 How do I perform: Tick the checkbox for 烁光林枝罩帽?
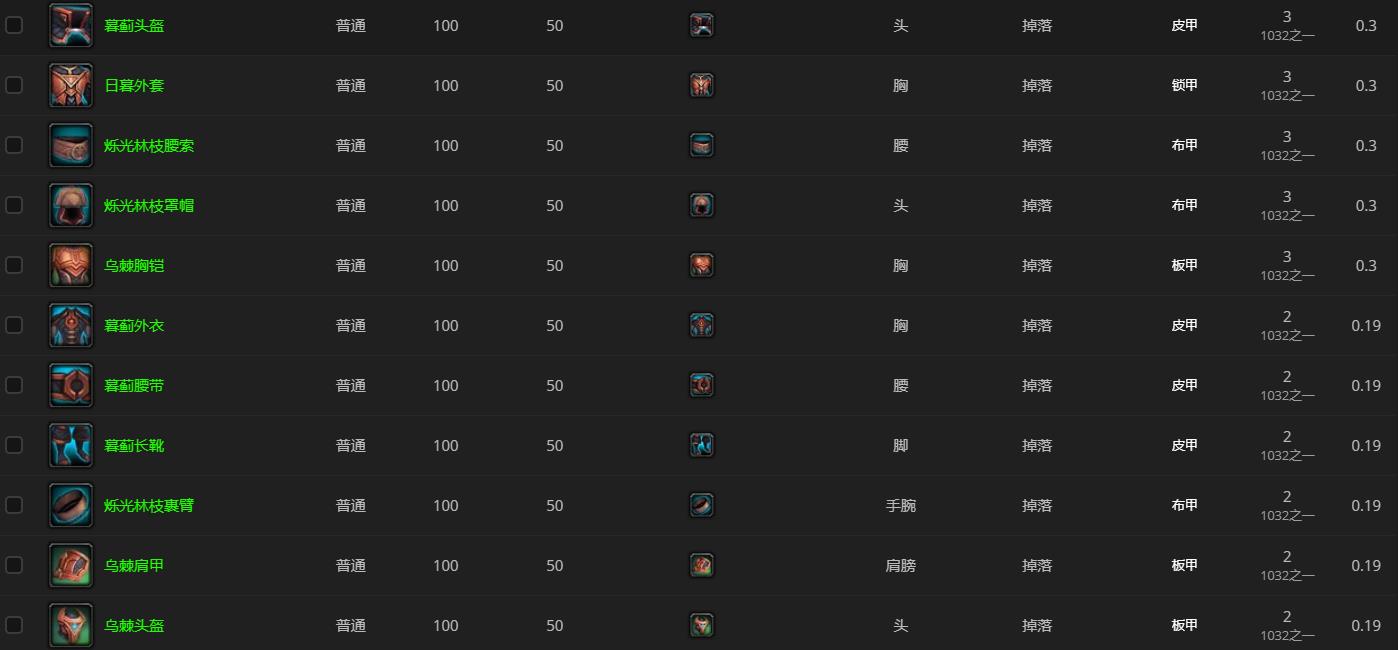(14, 205)
